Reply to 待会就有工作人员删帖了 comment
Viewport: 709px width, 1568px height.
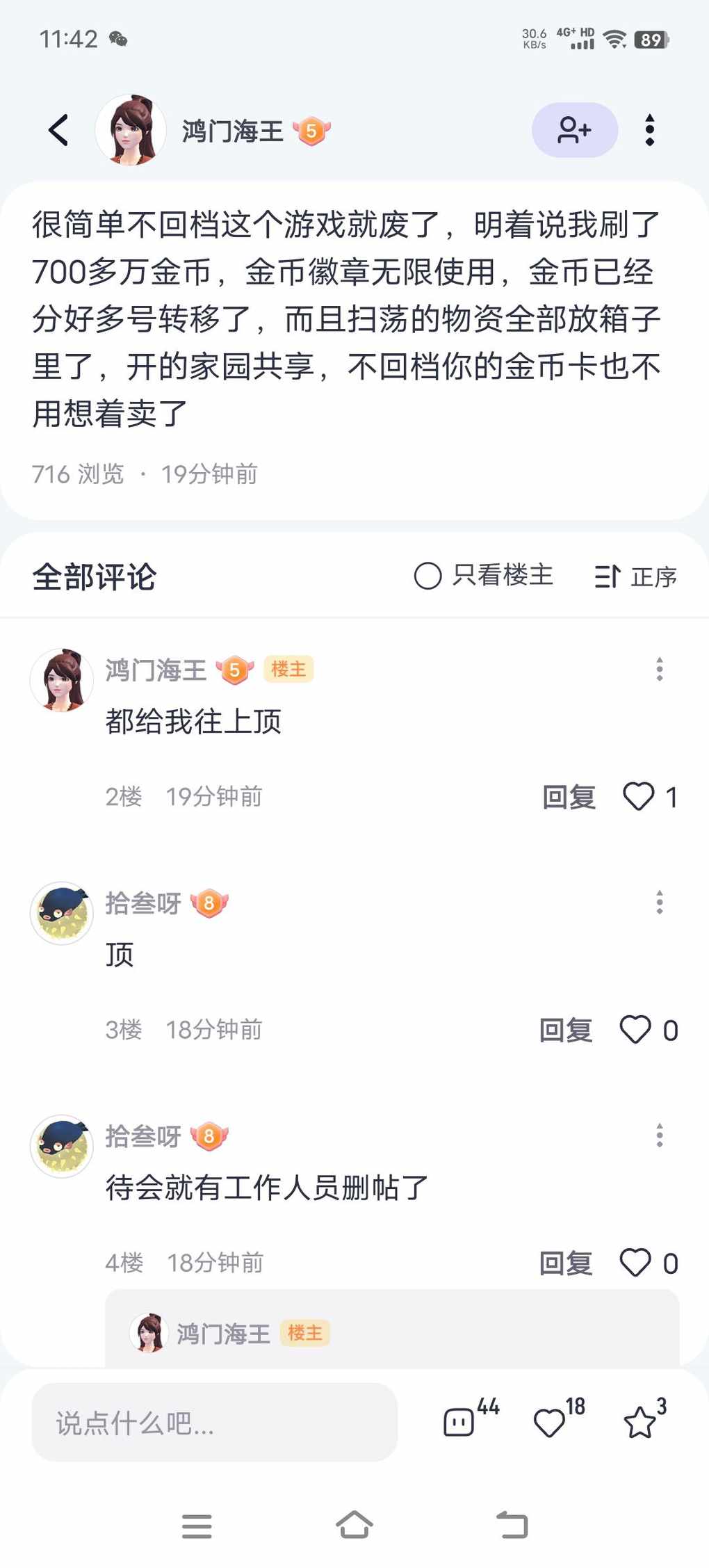point(566,1263)
